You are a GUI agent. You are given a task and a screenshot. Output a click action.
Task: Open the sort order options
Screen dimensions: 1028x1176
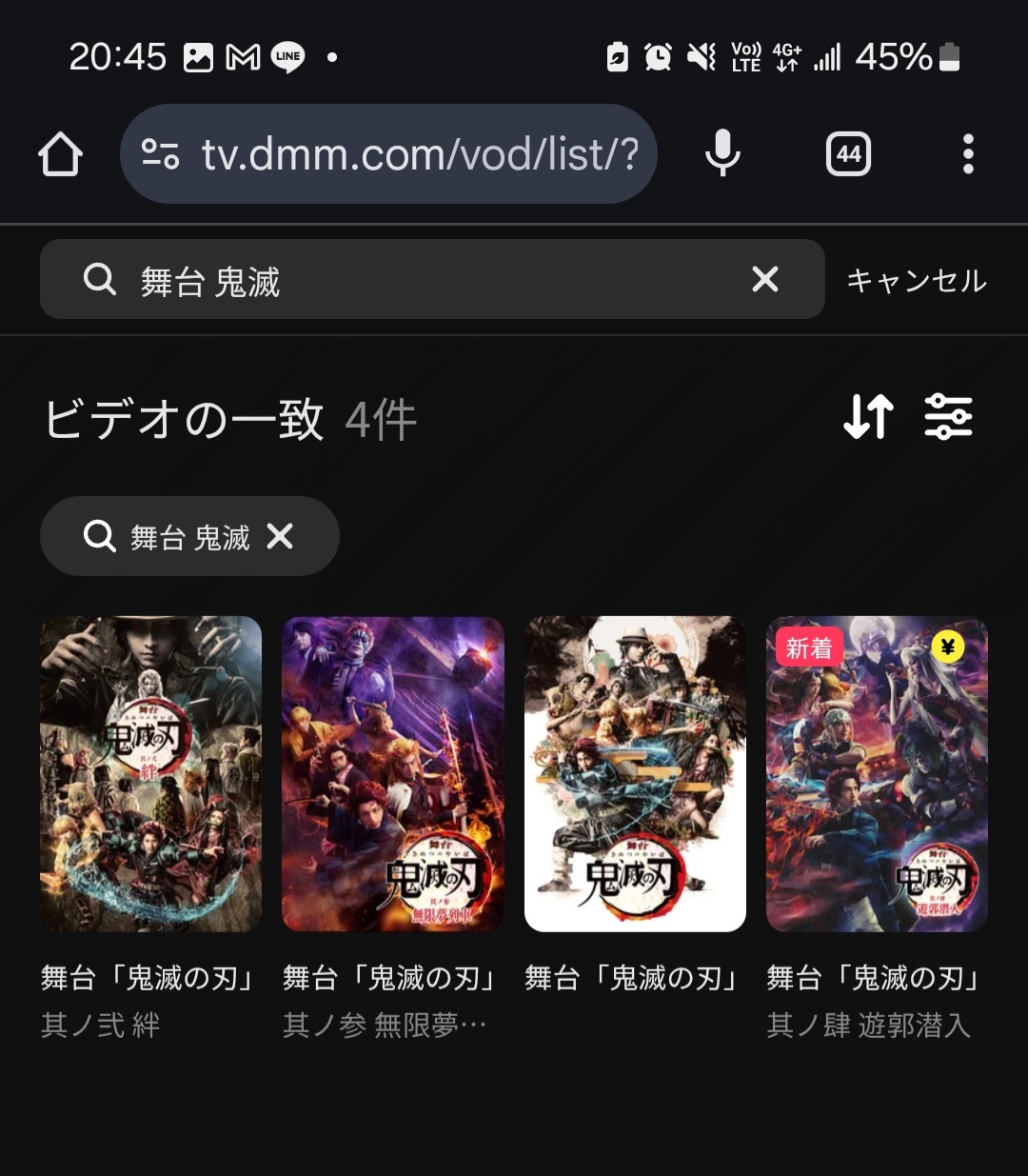[868, 417]
